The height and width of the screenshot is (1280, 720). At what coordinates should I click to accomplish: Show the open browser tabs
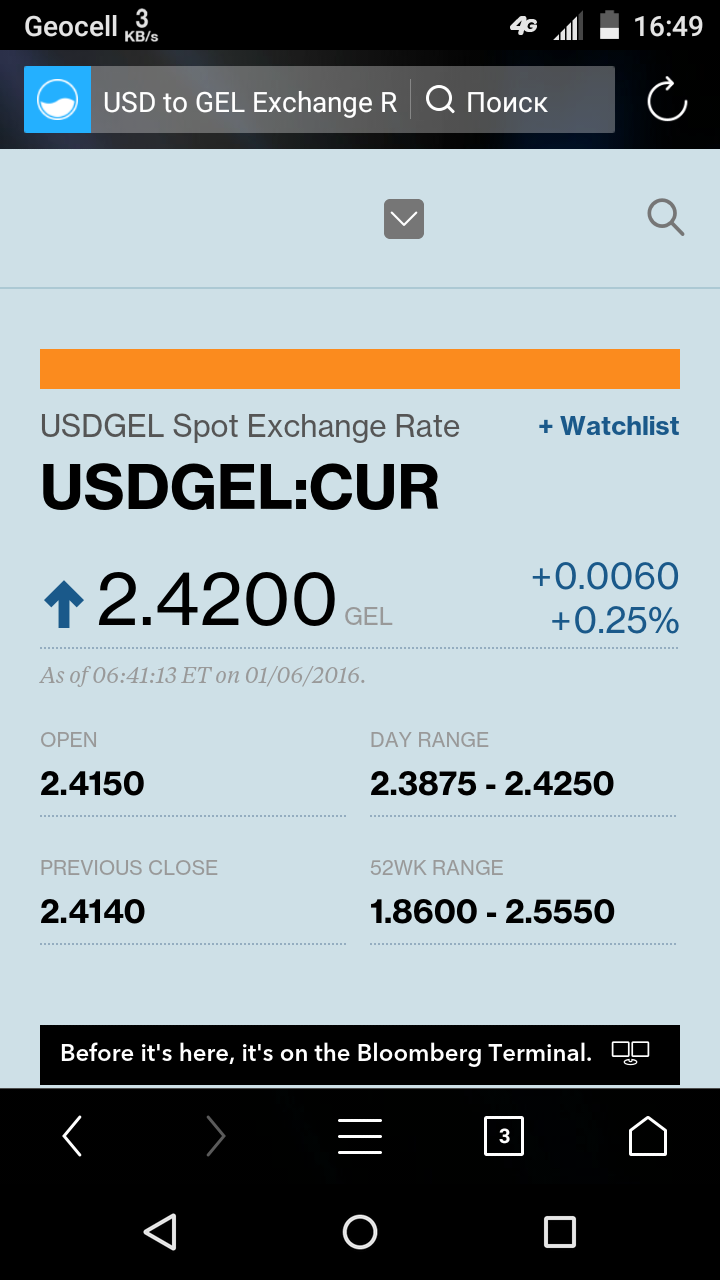504,1137
